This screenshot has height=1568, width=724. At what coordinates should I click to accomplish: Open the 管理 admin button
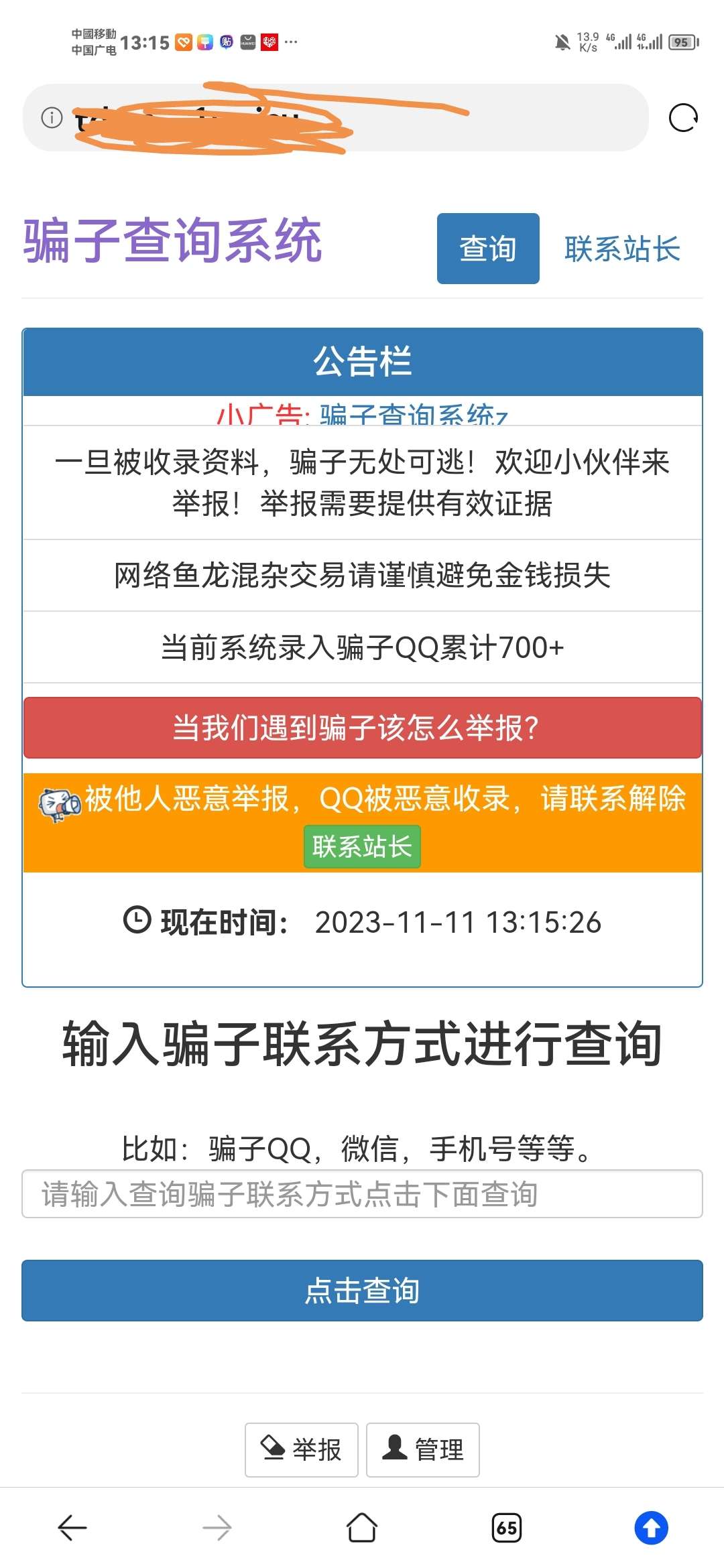(422, 1450)
